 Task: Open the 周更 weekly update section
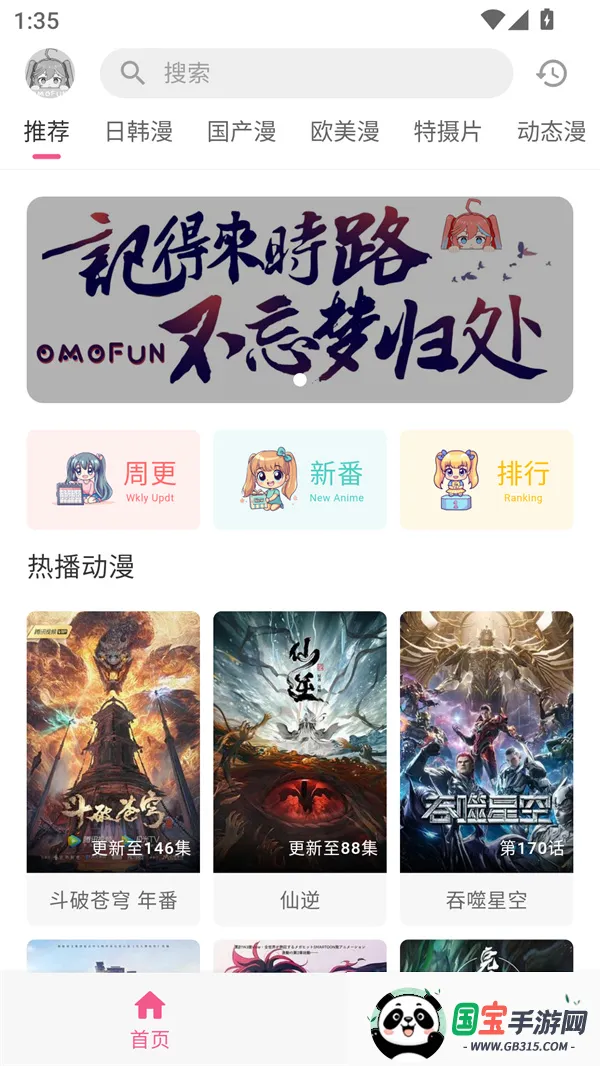113,480
